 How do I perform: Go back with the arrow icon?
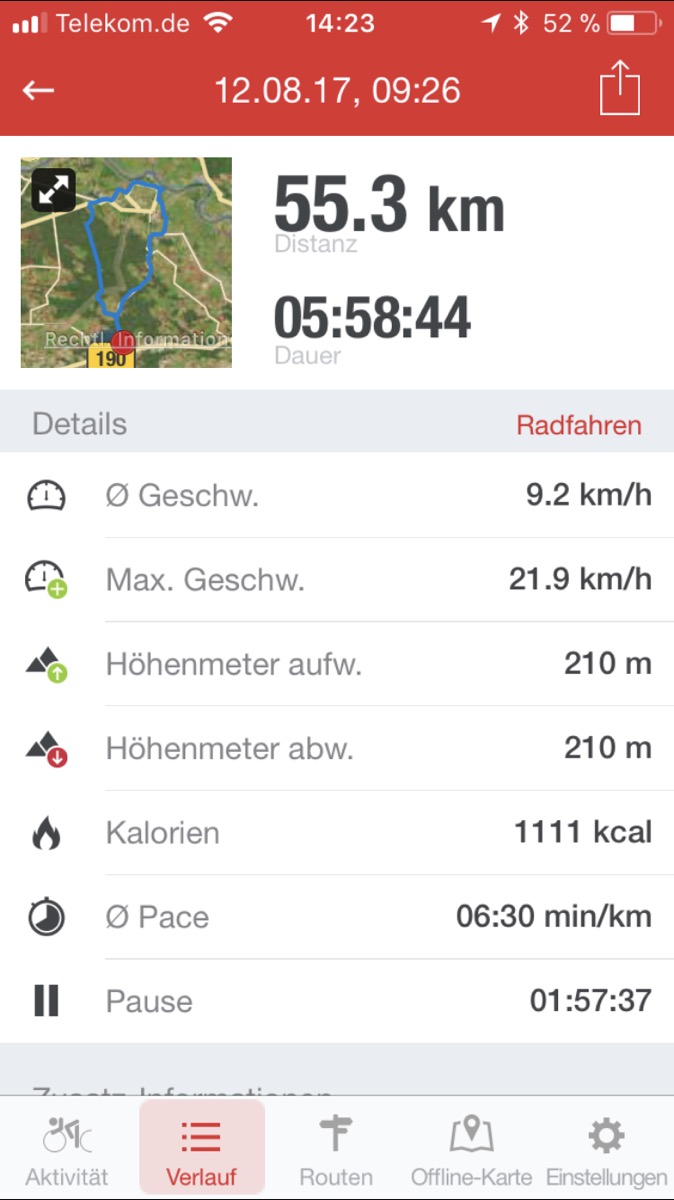pos(38,91)
